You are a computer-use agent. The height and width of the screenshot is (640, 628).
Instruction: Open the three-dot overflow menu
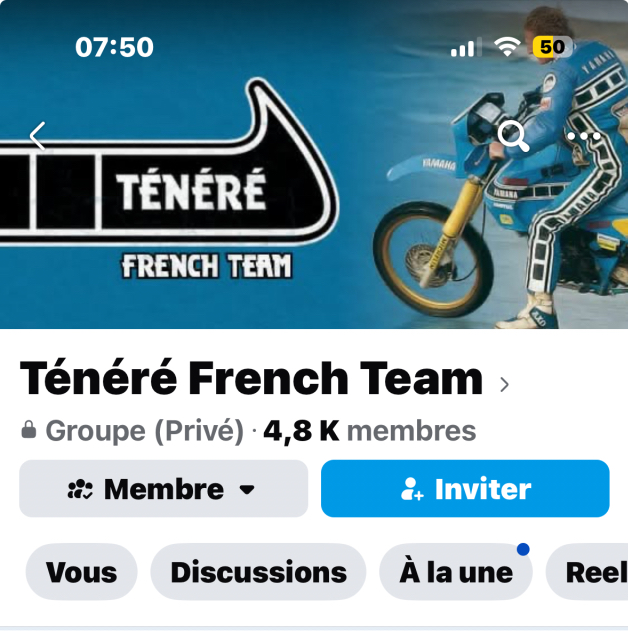(583, 136)
